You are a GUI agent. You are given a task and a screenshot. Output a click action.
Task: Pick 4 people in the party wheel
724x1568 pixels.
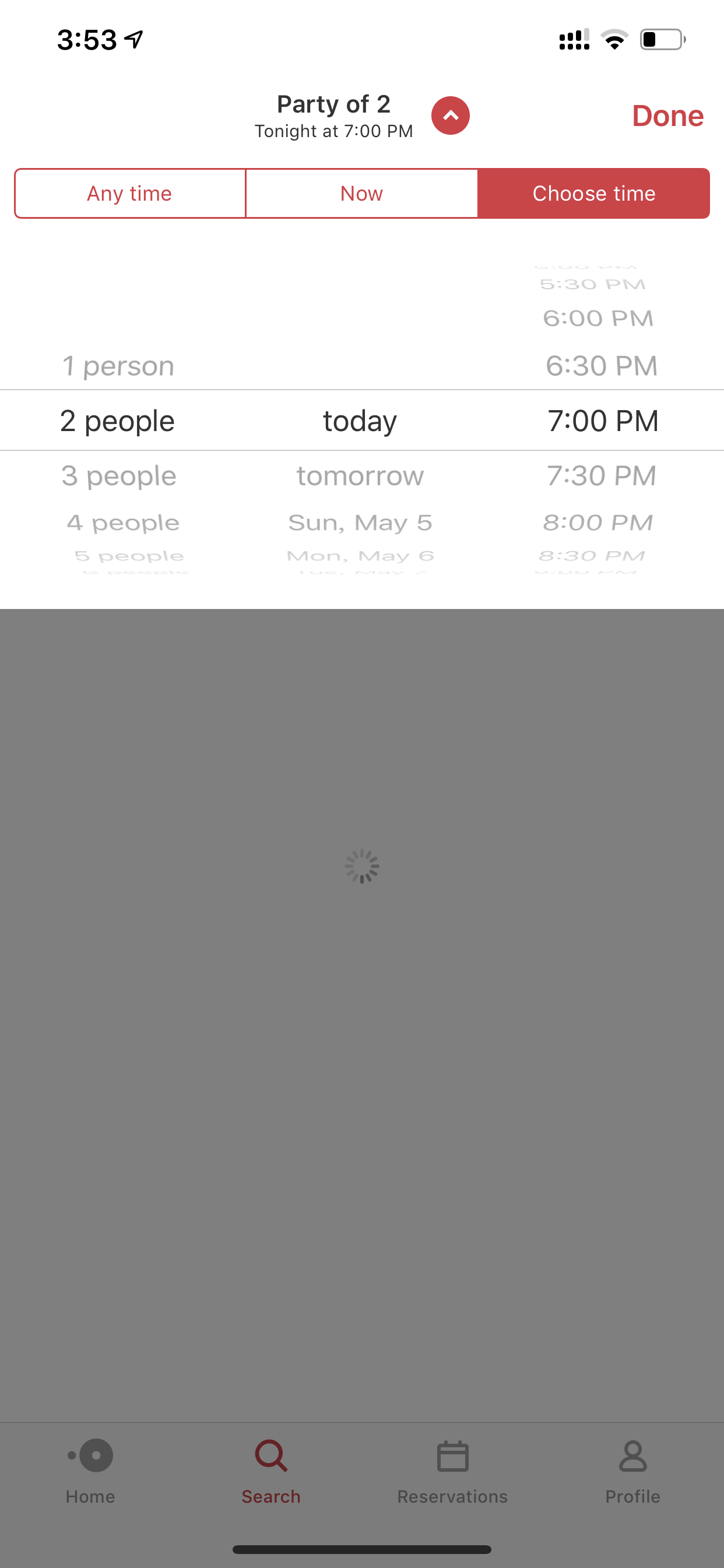123,523
